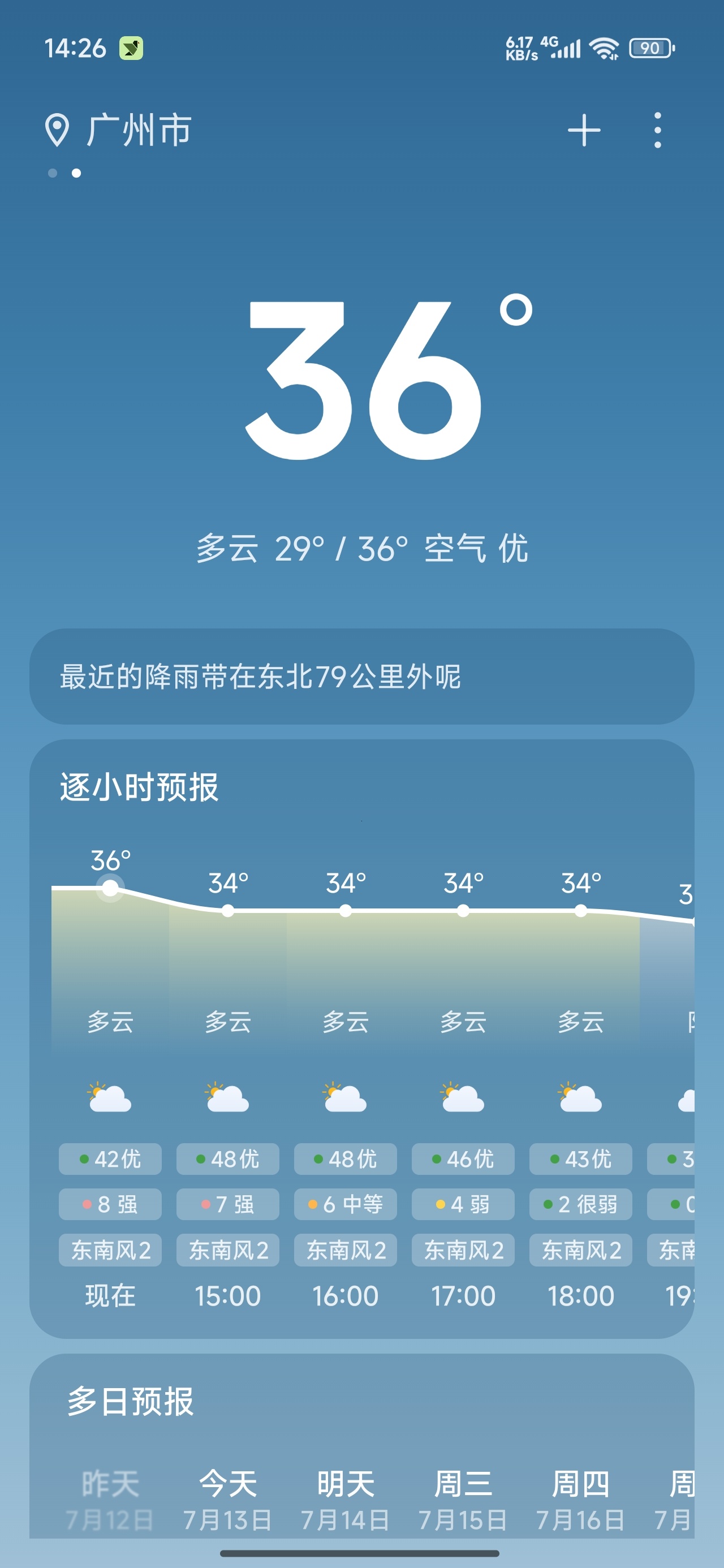
Task: Open the three-dot overflow menu
Action: point(657,130)
